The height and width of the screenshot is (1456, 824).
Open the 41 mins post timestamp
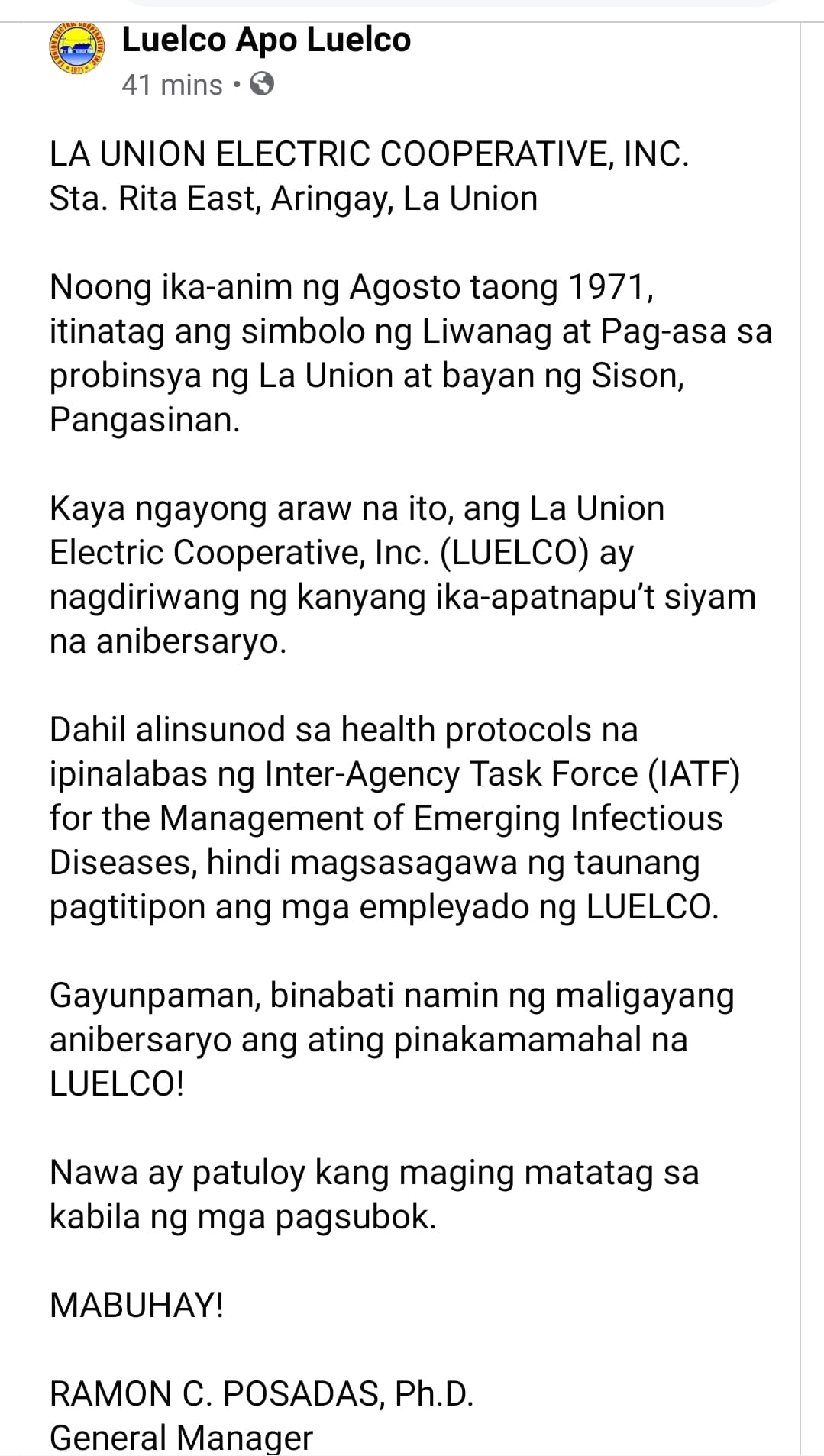point(172,85)
